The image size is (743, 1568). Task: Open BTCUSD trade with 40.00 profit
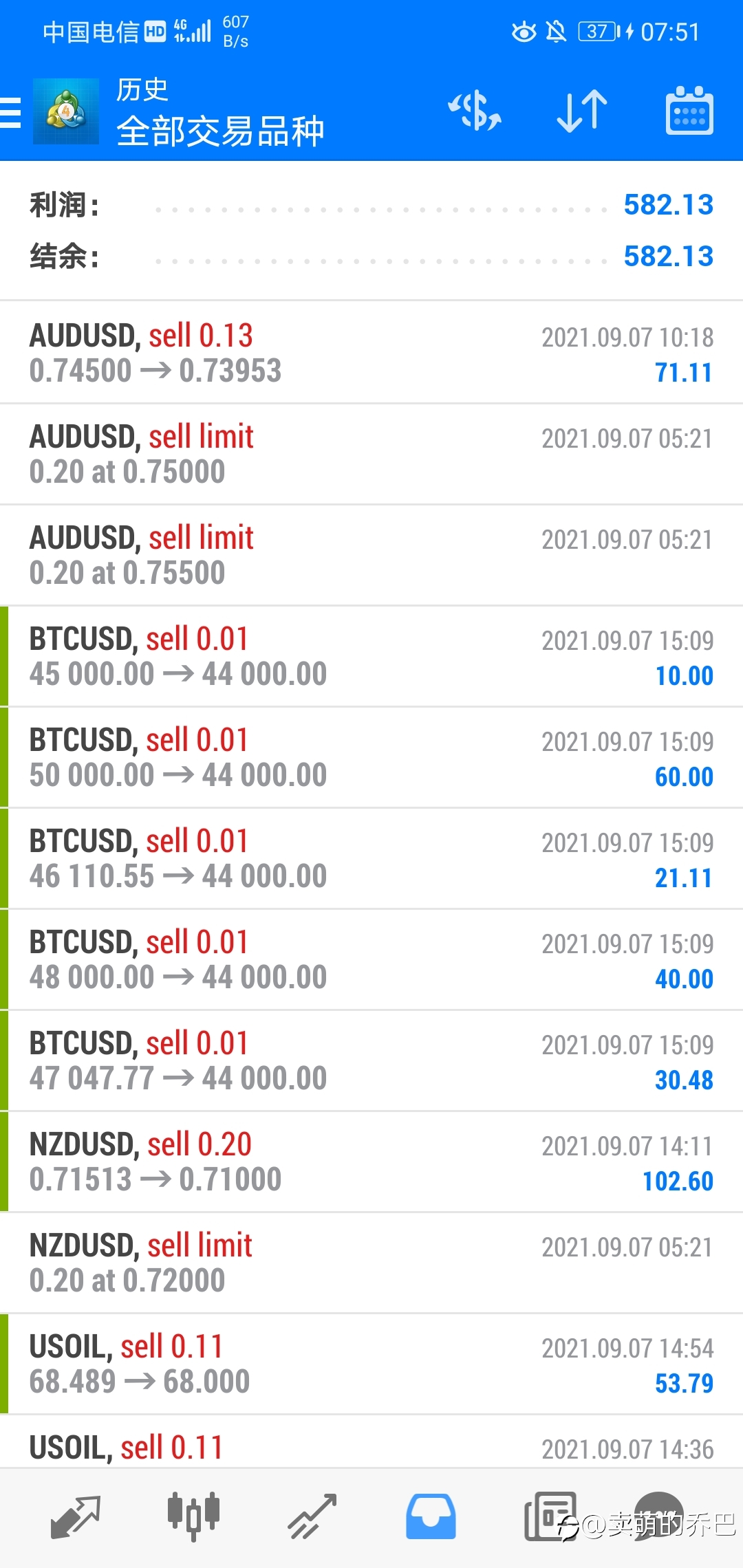coord(371,959)
